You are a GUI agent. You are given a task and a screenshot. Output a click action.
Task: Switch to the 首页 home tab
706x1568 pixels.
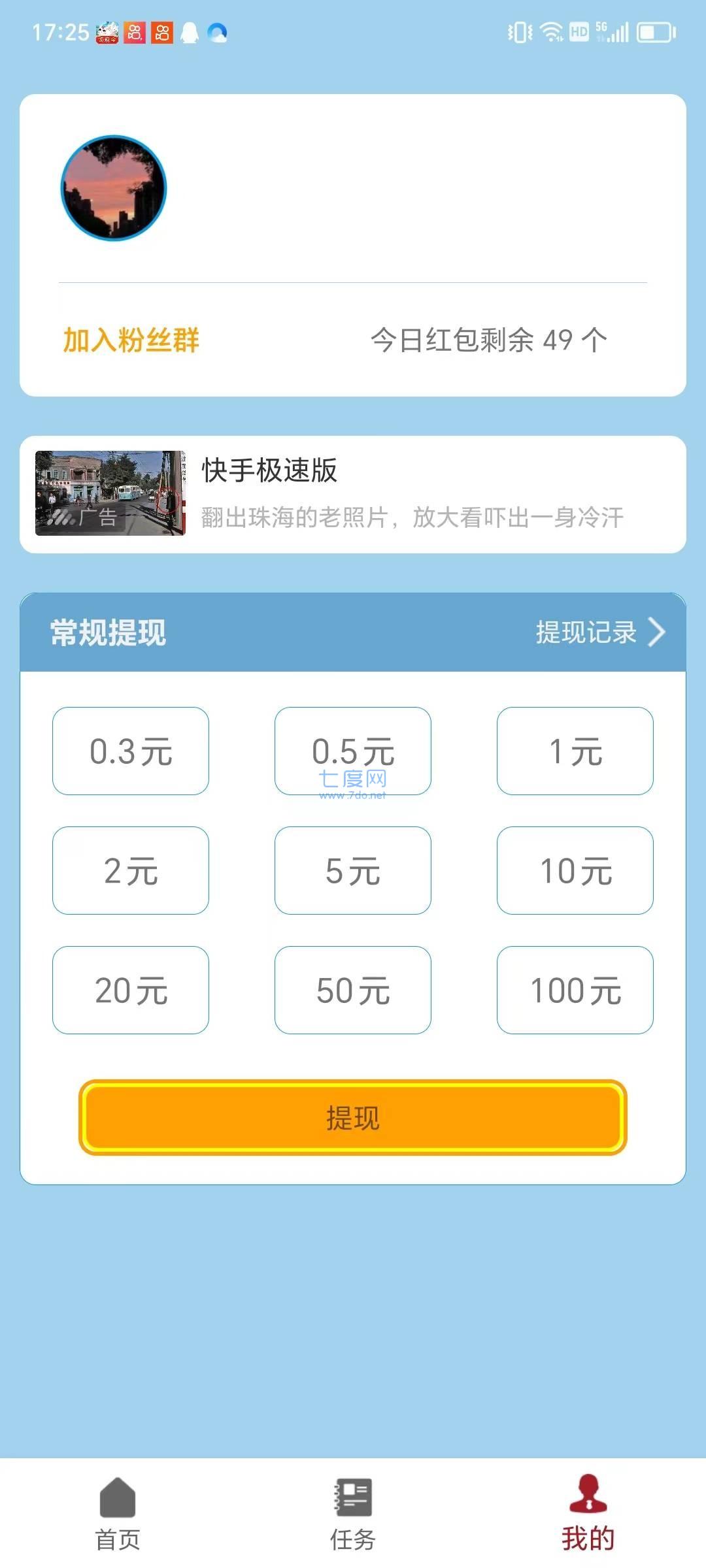pos(118,1512)
